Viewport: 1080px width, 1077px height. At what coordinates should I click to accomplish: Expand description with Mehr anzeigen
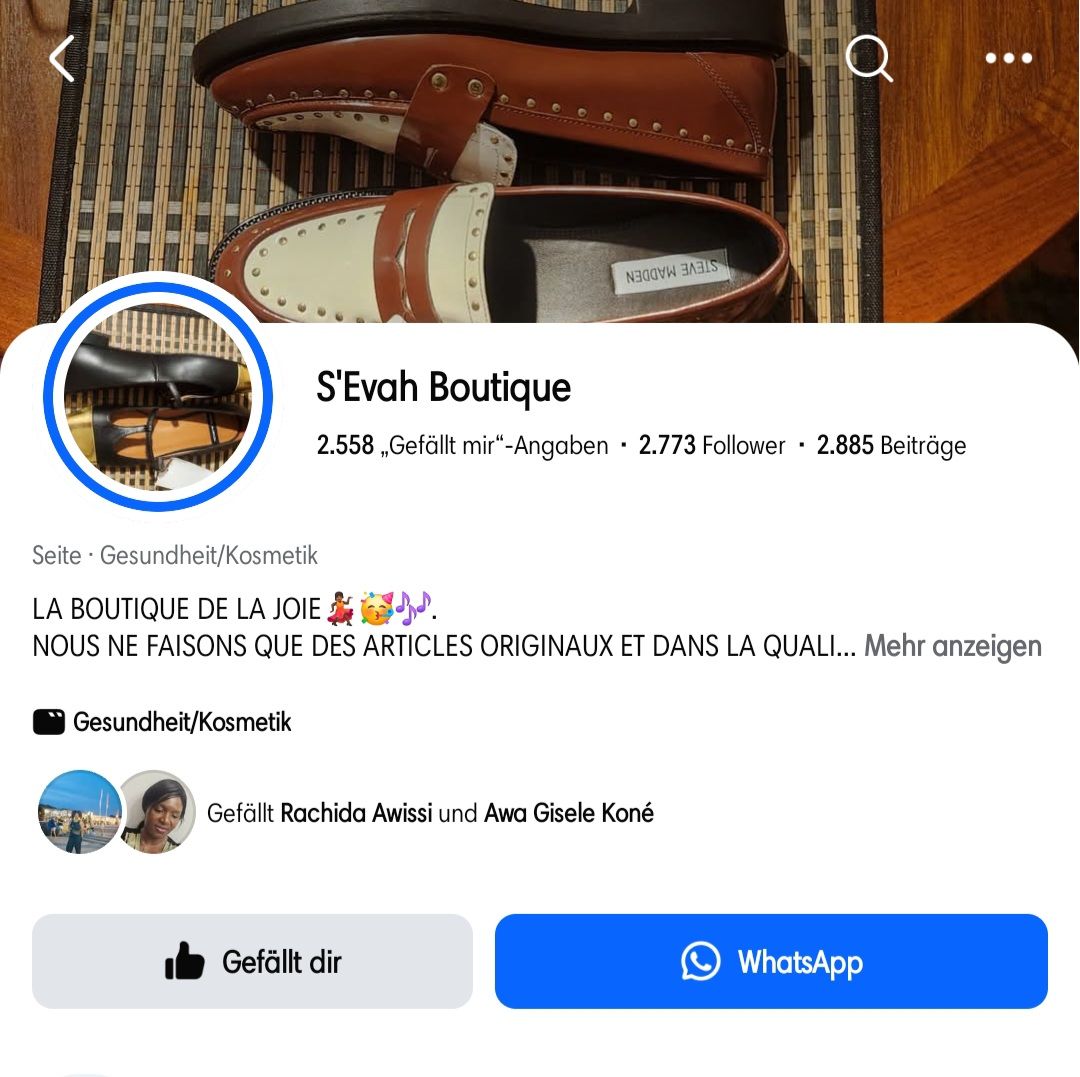point(952,646)
